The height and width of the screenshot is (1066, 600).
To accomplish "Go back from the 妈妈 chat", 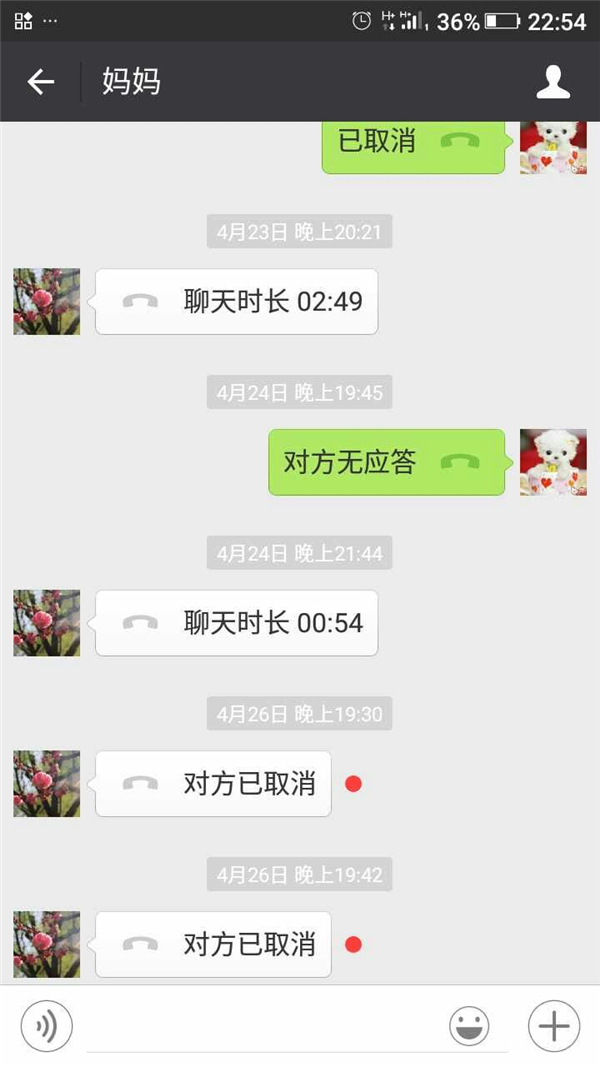I will click(40, 82).
